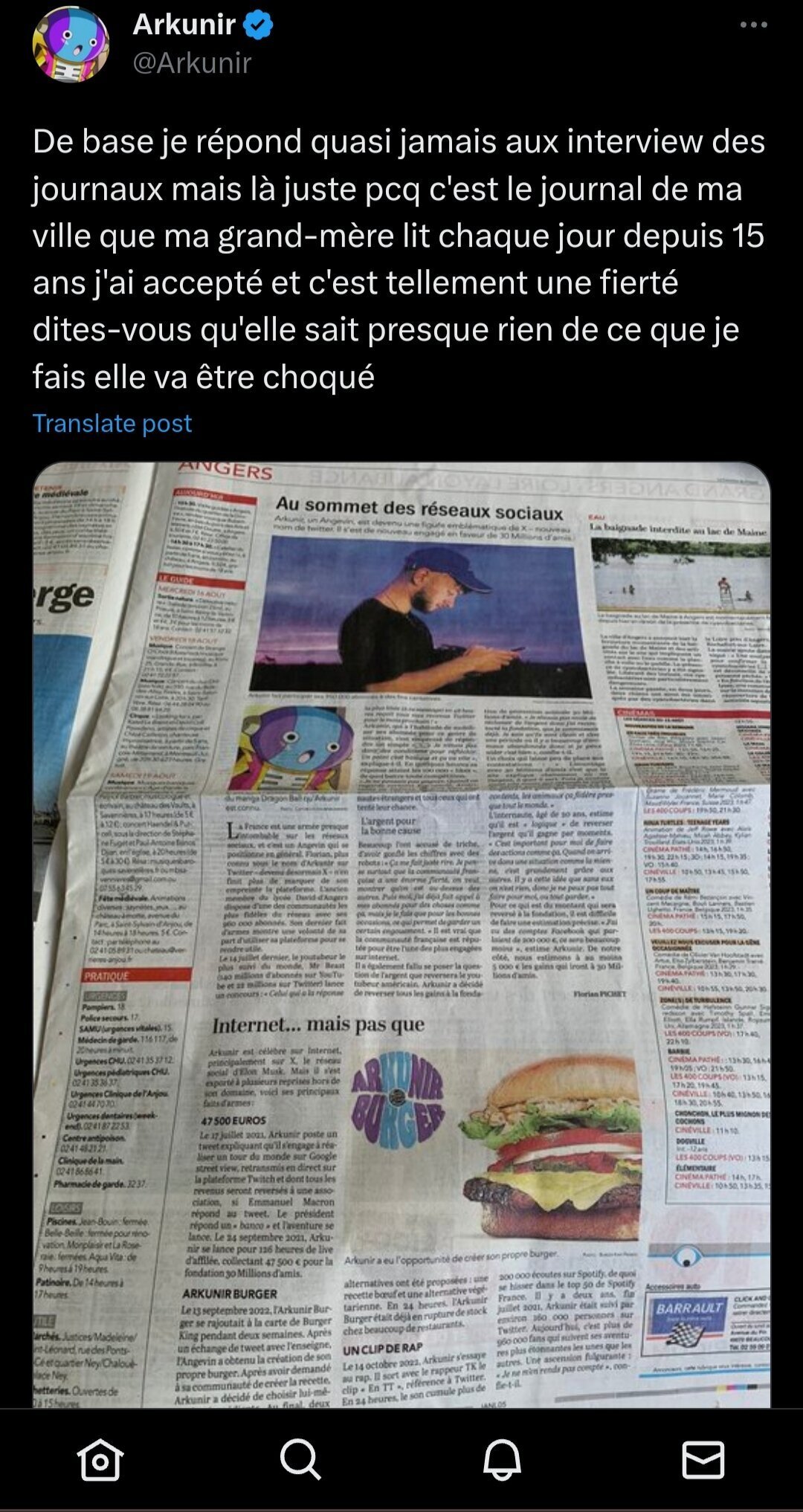Switch to the Search tab
This screenshot has width=803, height=1512.
(x=301, y=1459)
